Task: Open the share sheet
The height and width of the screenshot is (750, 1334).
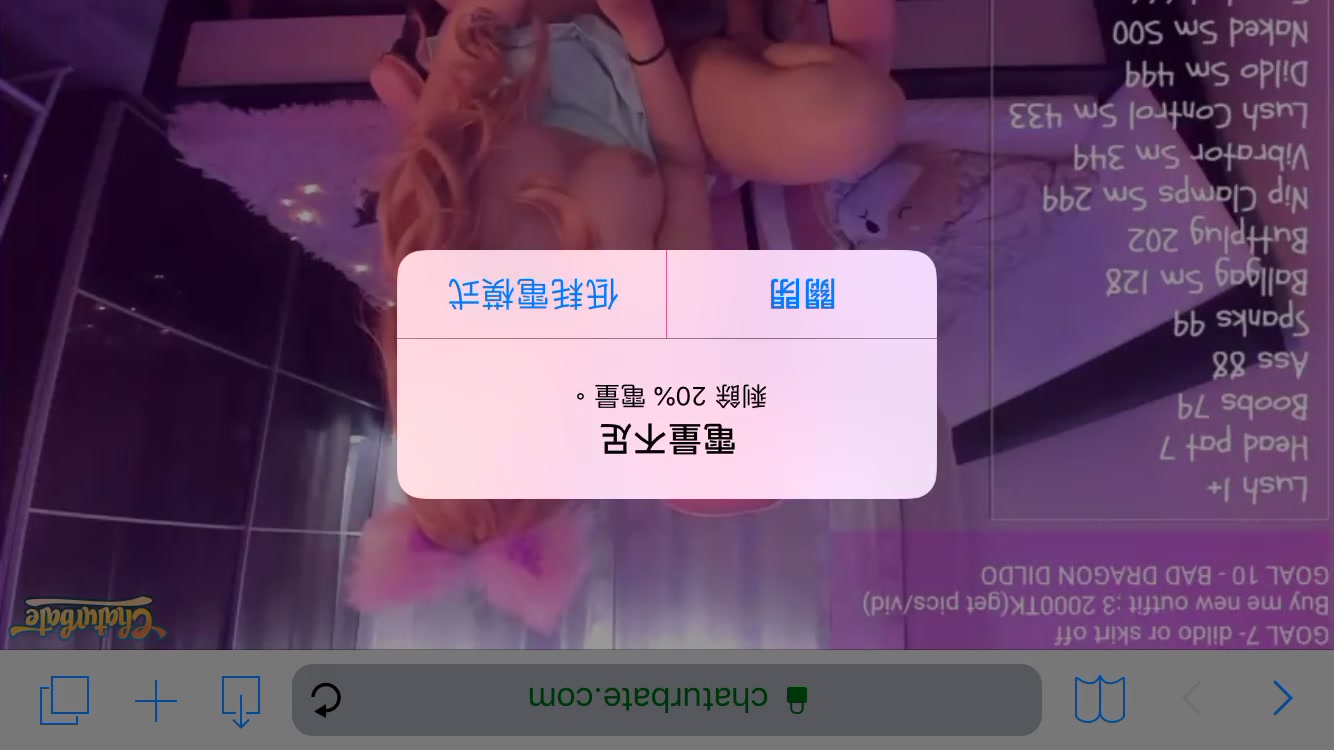Action: (x=241, y=700)
